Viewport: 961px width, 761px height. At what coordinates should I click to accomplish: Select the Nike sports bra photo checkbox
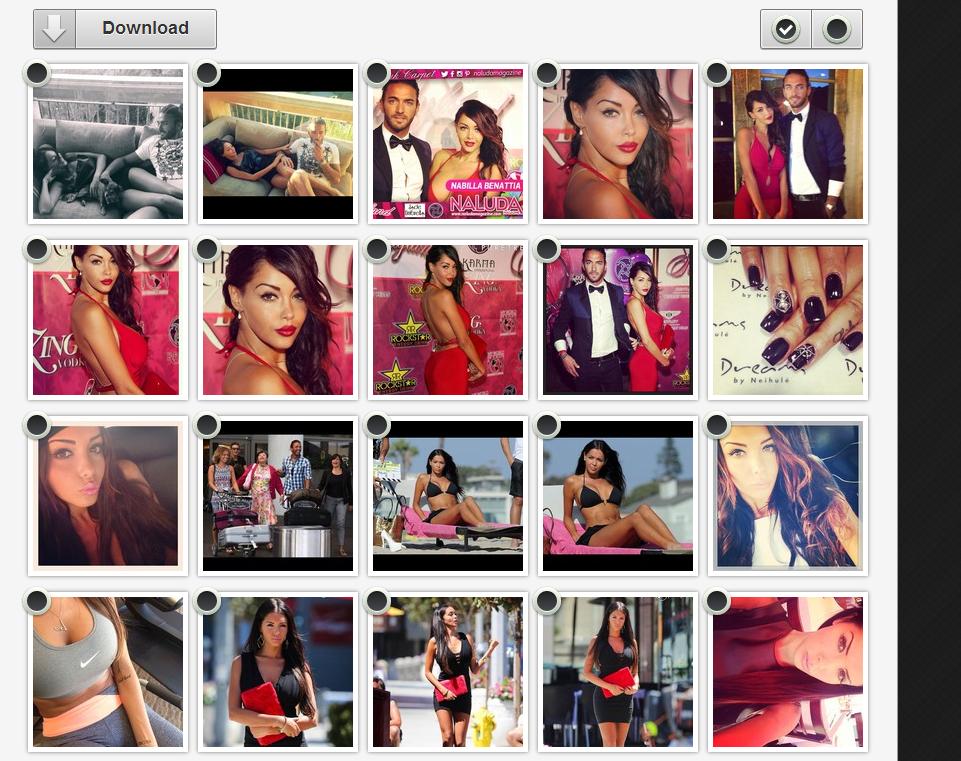[x=37, y=601]
